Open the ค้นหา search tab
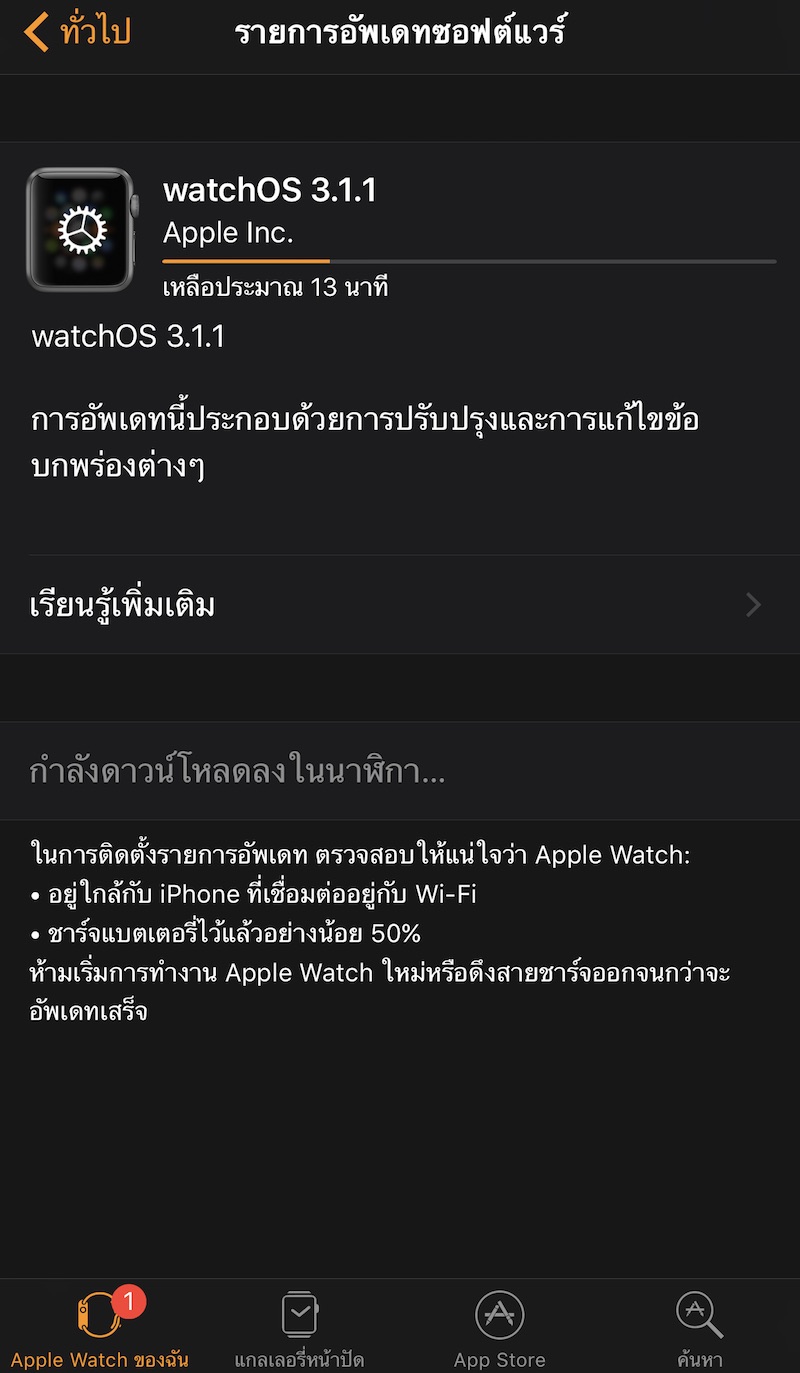 click(699, 1328)
